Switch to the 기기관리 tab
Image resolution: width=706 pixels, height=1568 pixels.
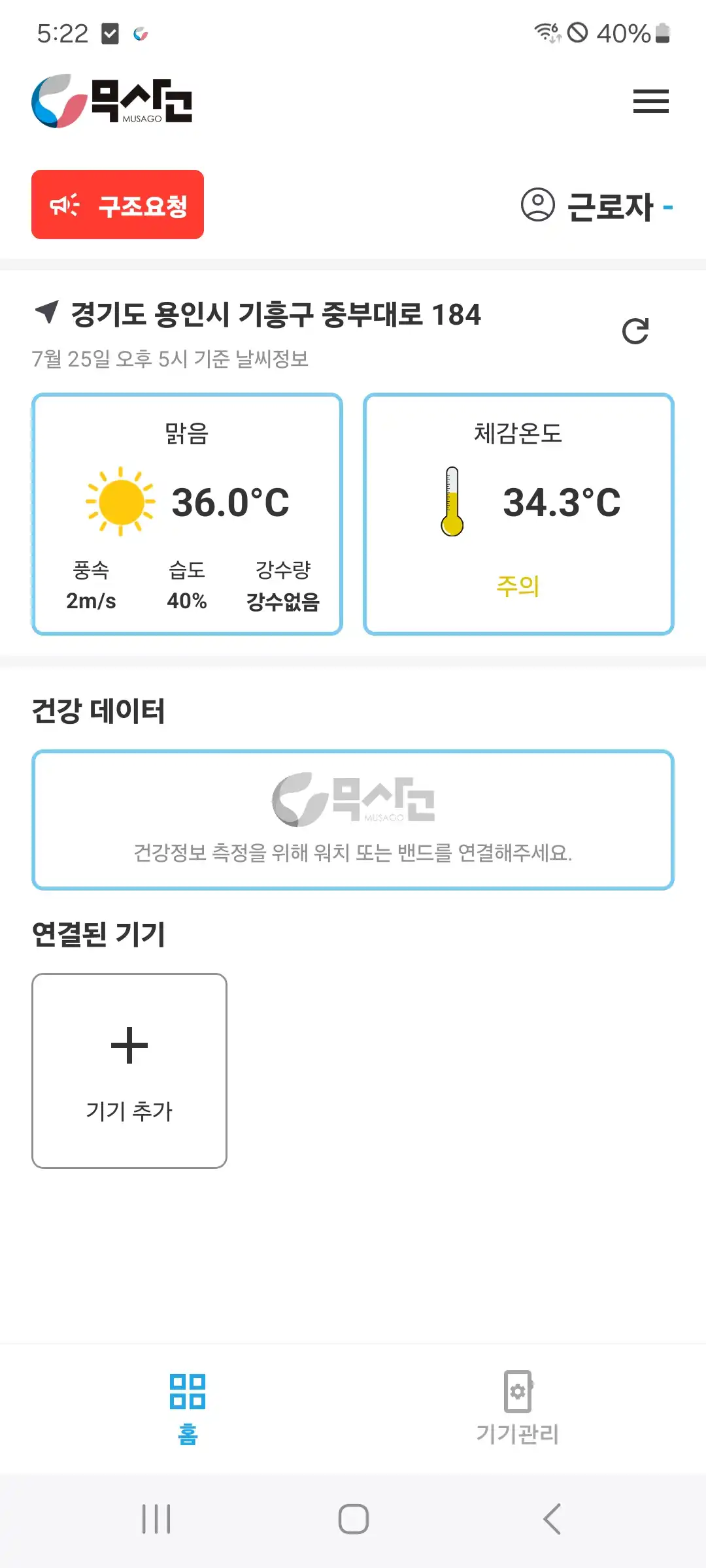517,1407
